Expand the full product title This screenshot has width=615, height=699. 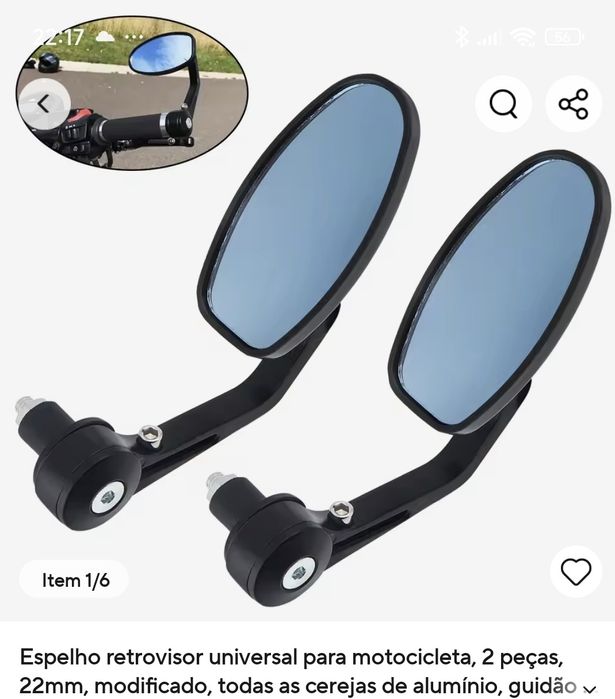(x=601, y=688)
